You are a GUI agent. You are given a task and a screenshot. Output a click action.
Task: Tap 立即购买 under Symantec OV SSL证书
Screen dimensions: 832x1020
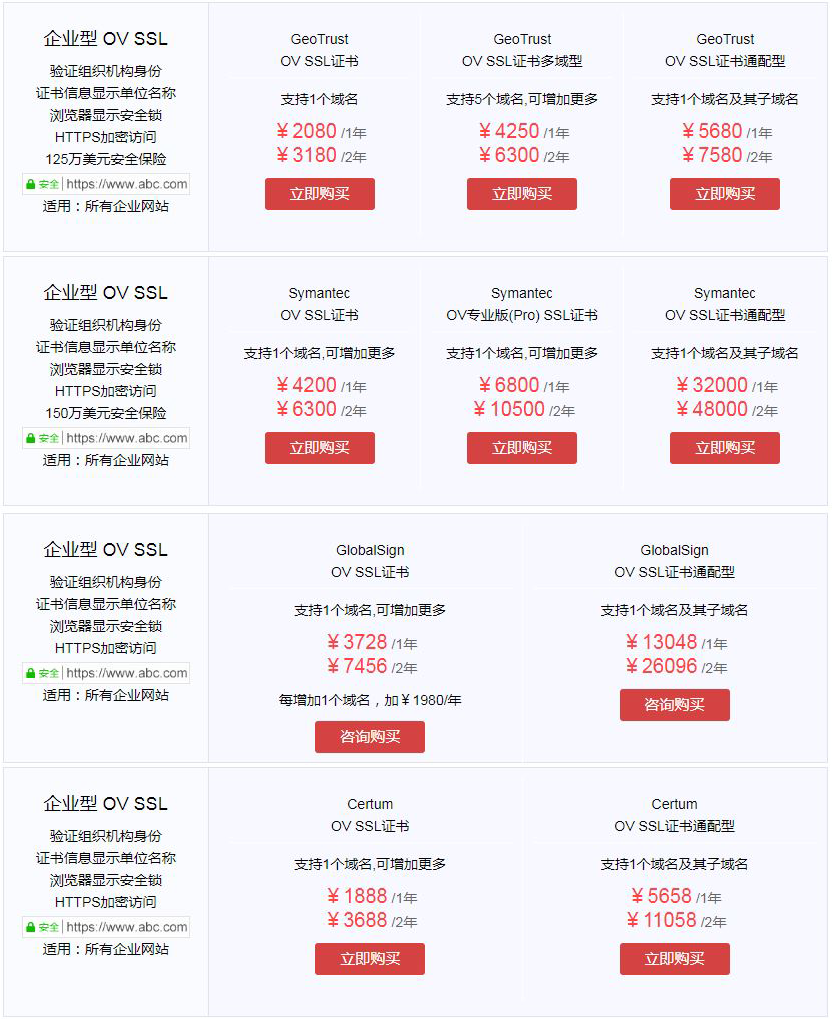[319, 448]
